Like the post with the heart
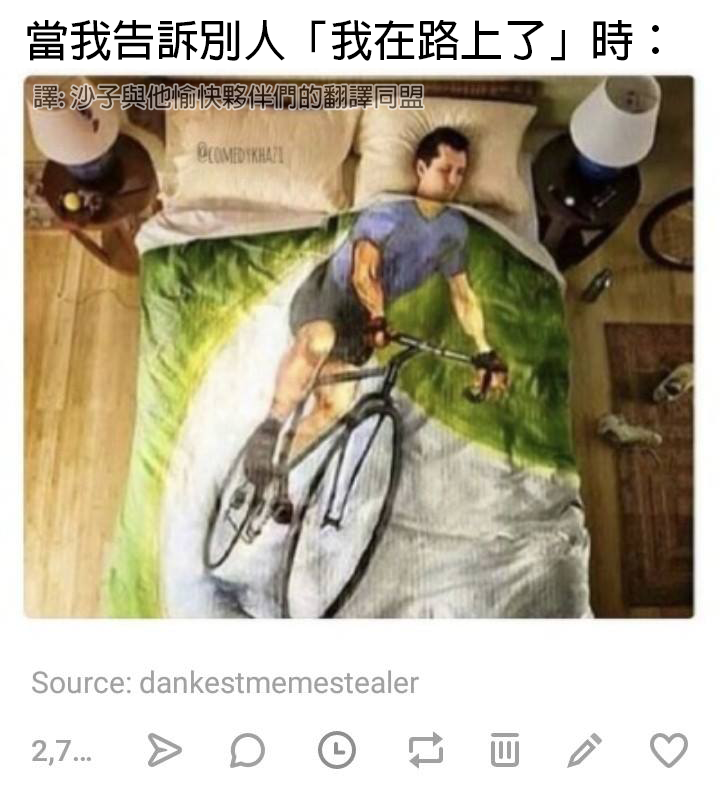Viewport: 720px width, 787px height. coord(668,749)
